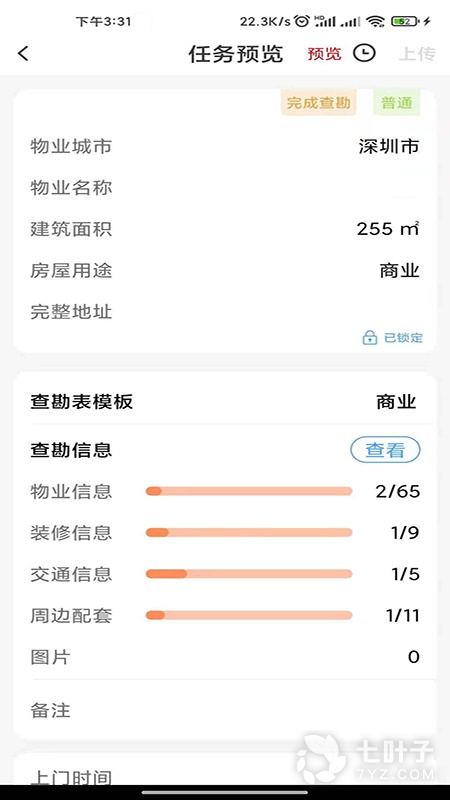This screenshot has height=800, width=450.
Task: Open 查看 for survey information
Action: pos(385,450)
